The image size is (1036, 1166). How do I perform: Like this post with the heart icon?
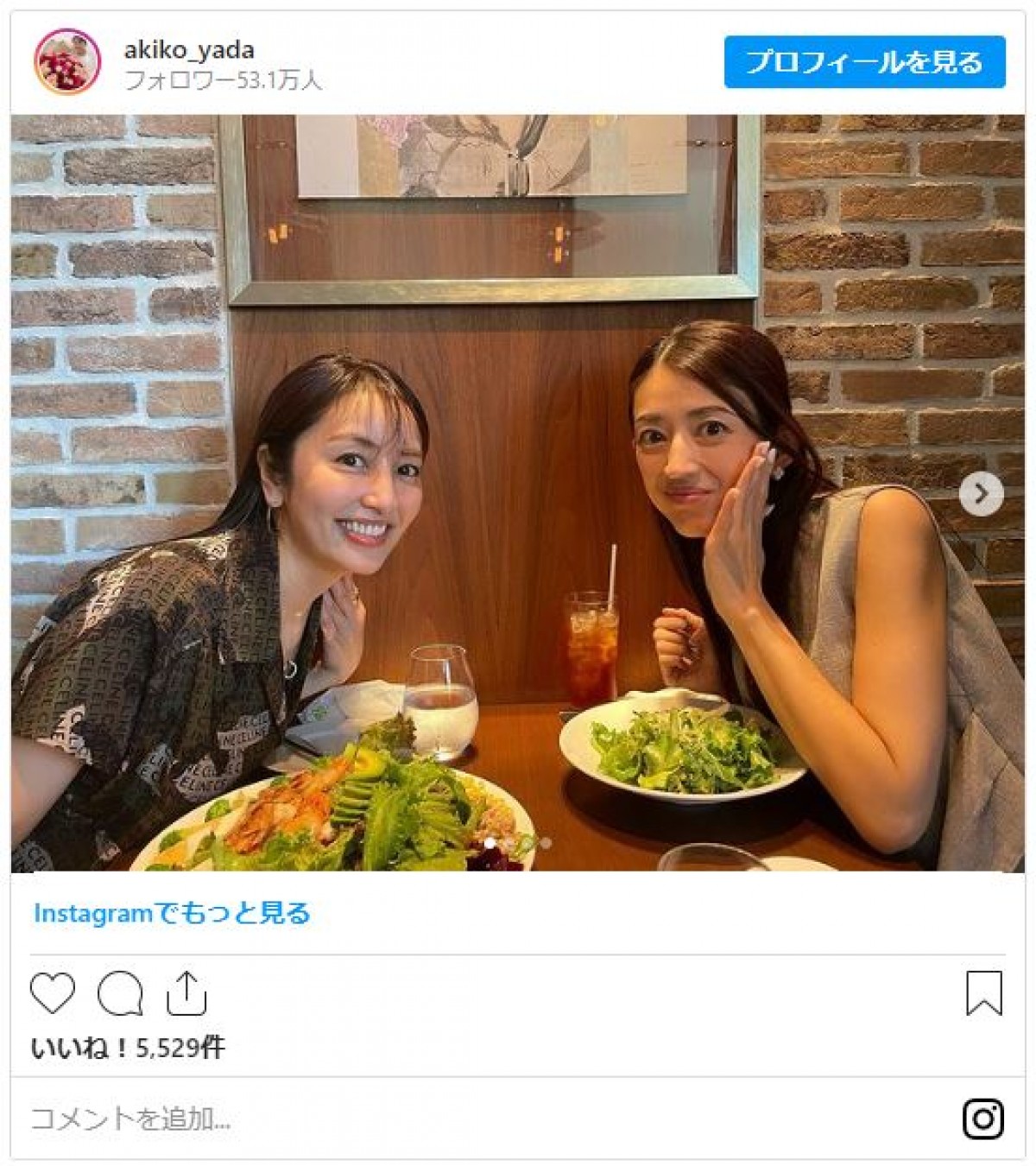(53, 993)
